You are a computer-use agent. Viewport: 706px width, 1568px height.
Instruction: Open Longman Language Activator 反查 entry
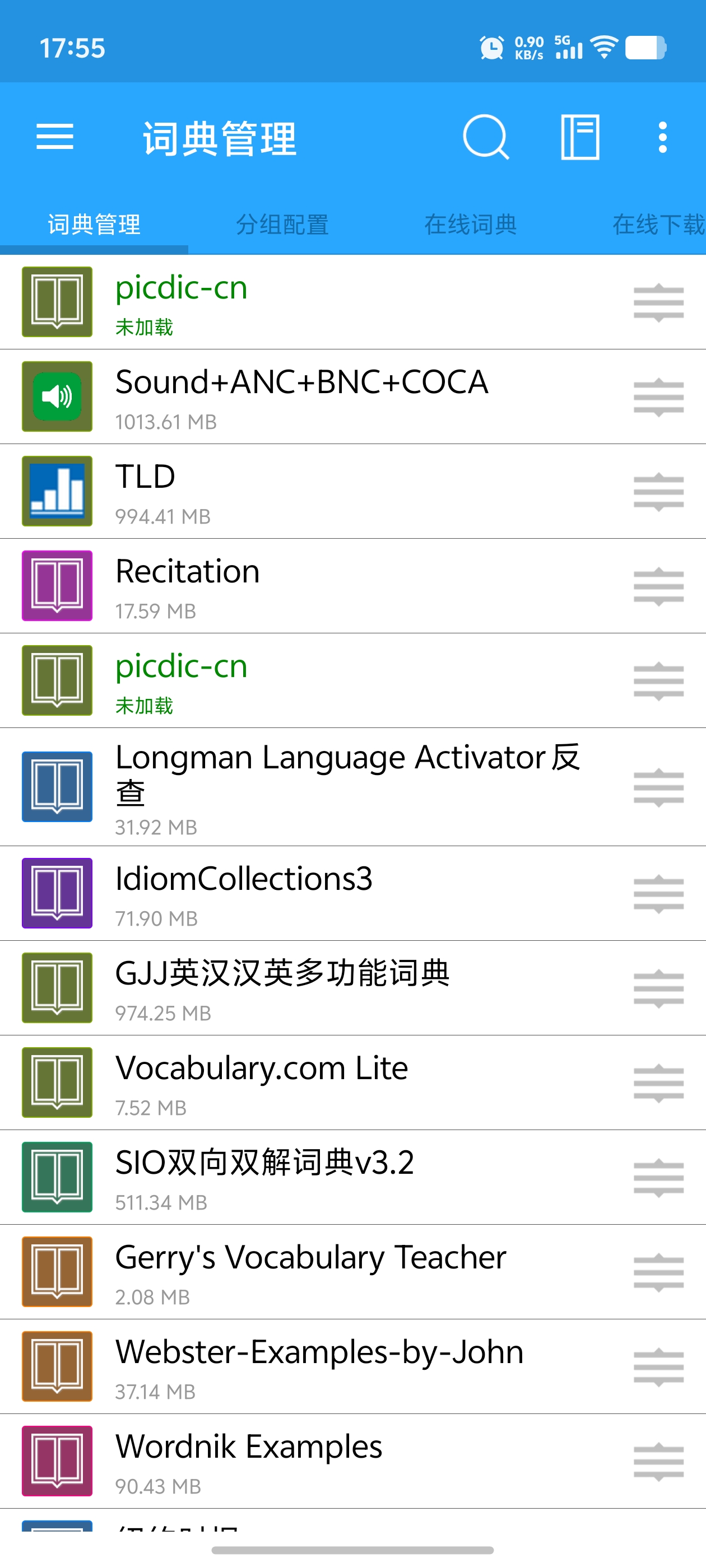pos(347,786)
